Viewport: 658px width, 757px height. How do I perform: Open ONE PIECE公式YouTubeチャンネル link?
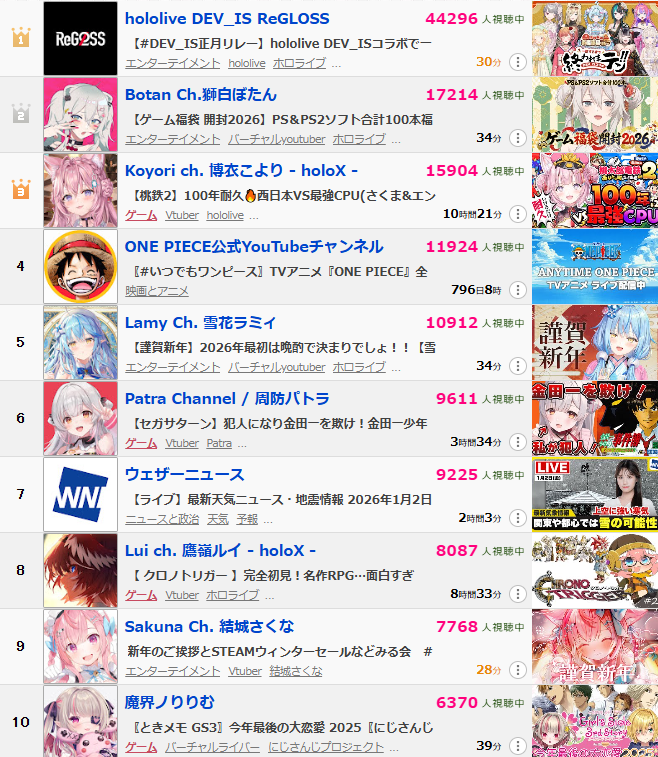pos(254,247)
